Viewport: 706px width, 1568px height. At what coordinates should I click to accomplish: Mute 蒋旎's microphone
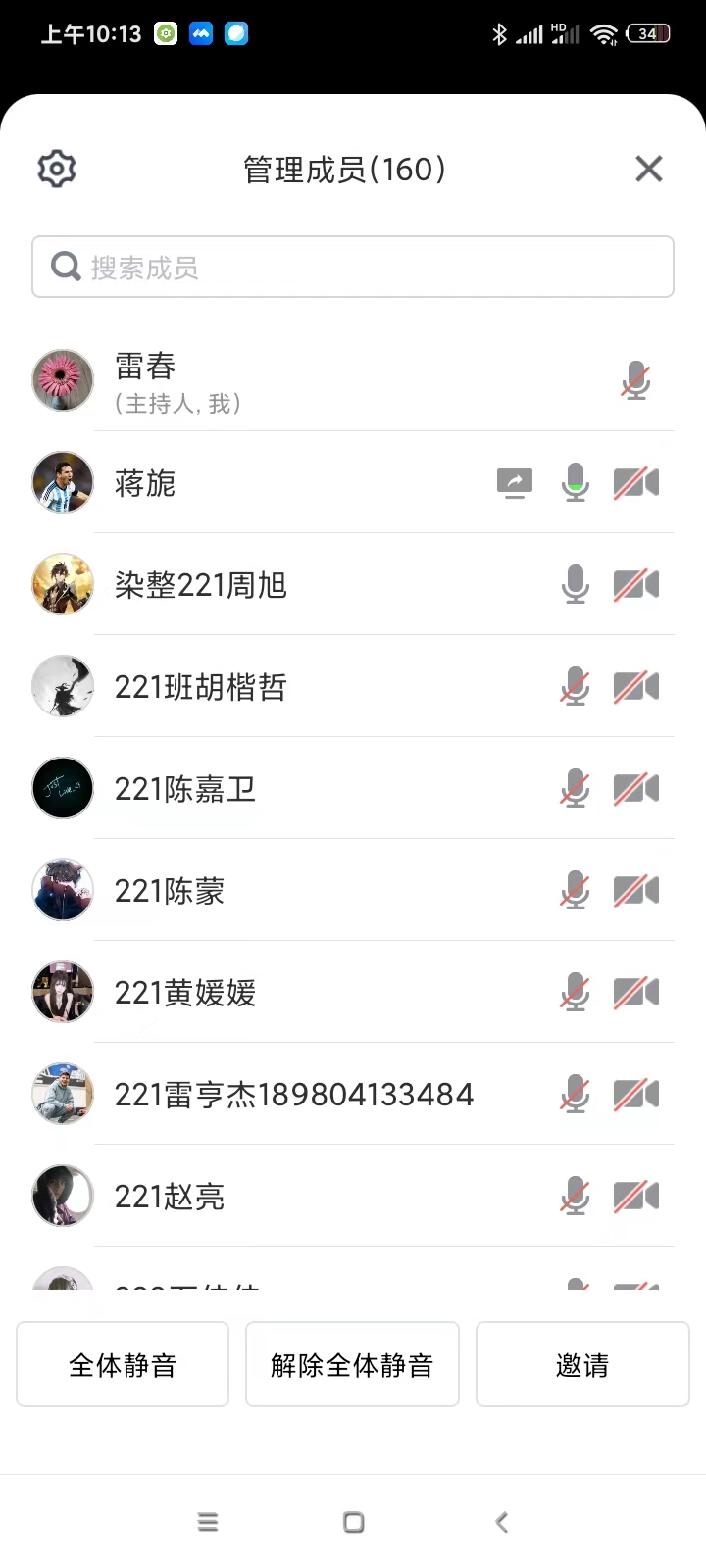pos(576,483)
